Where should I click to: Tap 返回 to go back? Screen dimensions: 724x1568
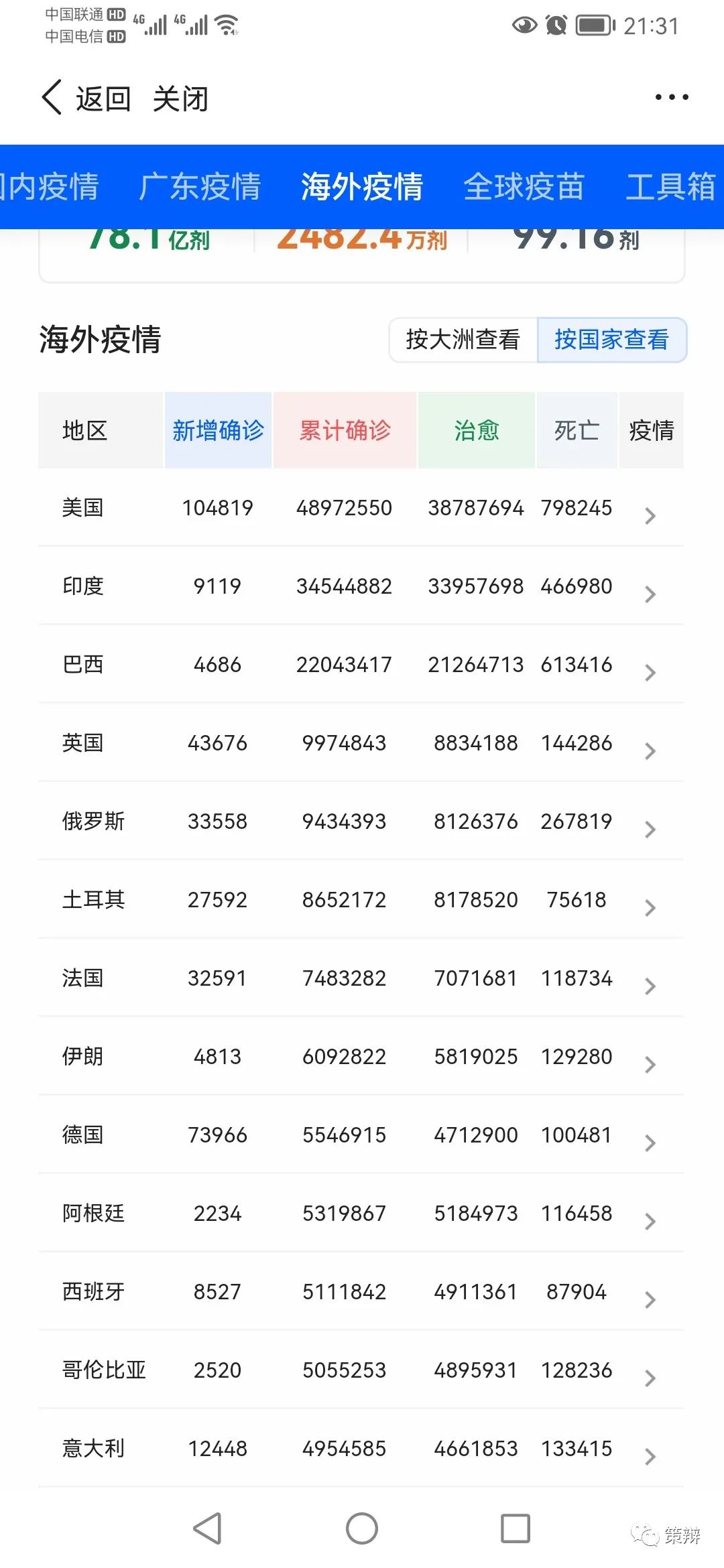click(86, 99)
